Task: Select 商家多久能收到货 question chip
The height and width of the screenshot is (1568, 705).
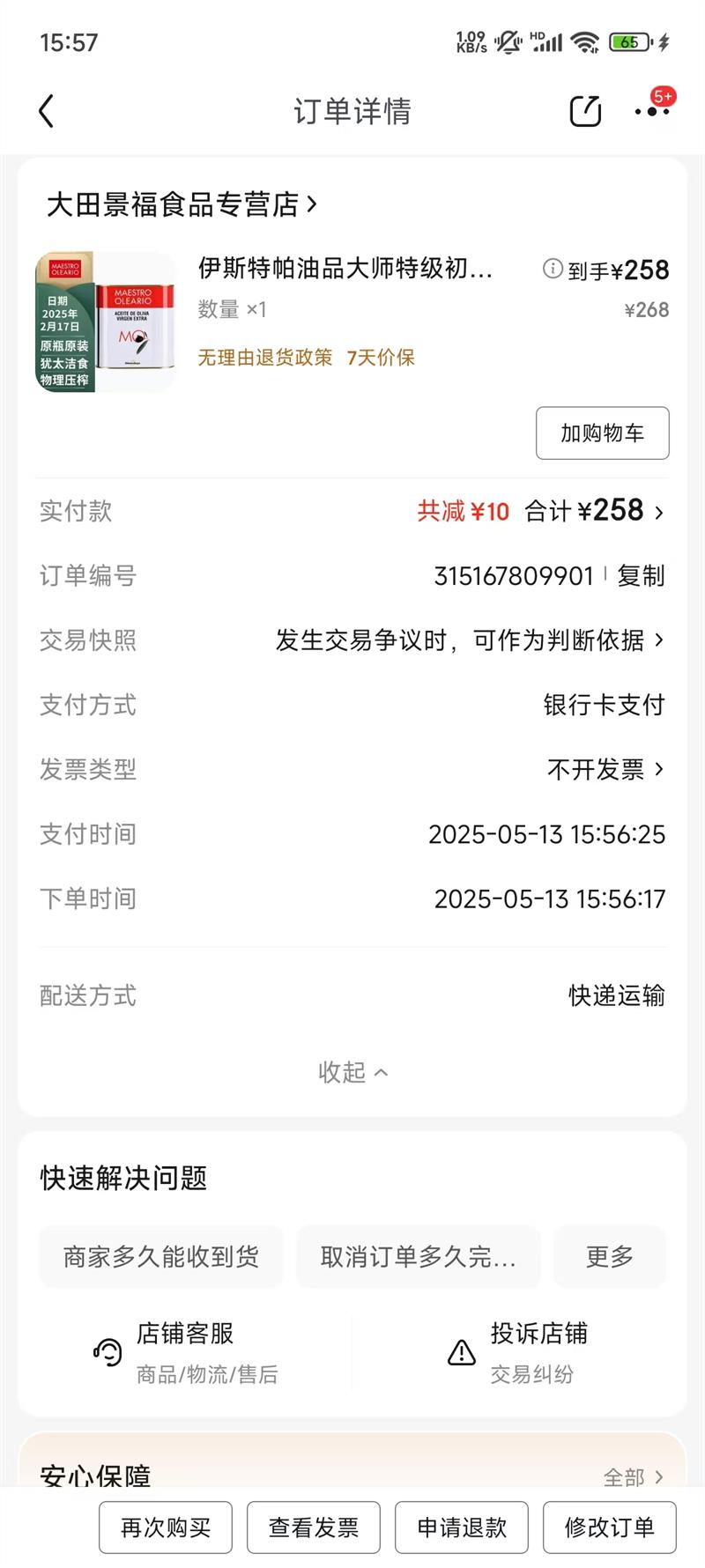Action: point(160,1257)
